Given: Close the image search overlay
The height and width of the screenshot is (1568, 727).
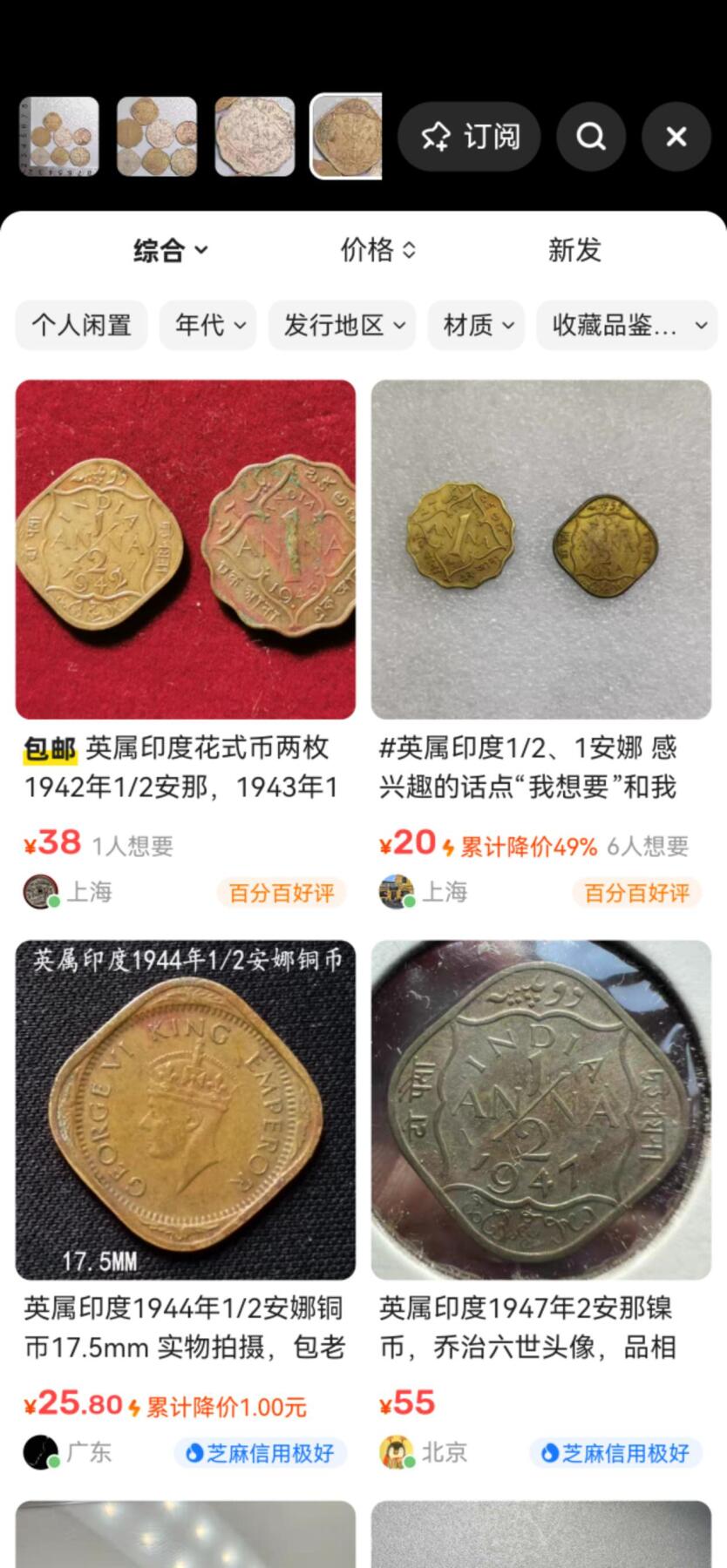Looking at the screenshot, I should click(x=676, y=137).
